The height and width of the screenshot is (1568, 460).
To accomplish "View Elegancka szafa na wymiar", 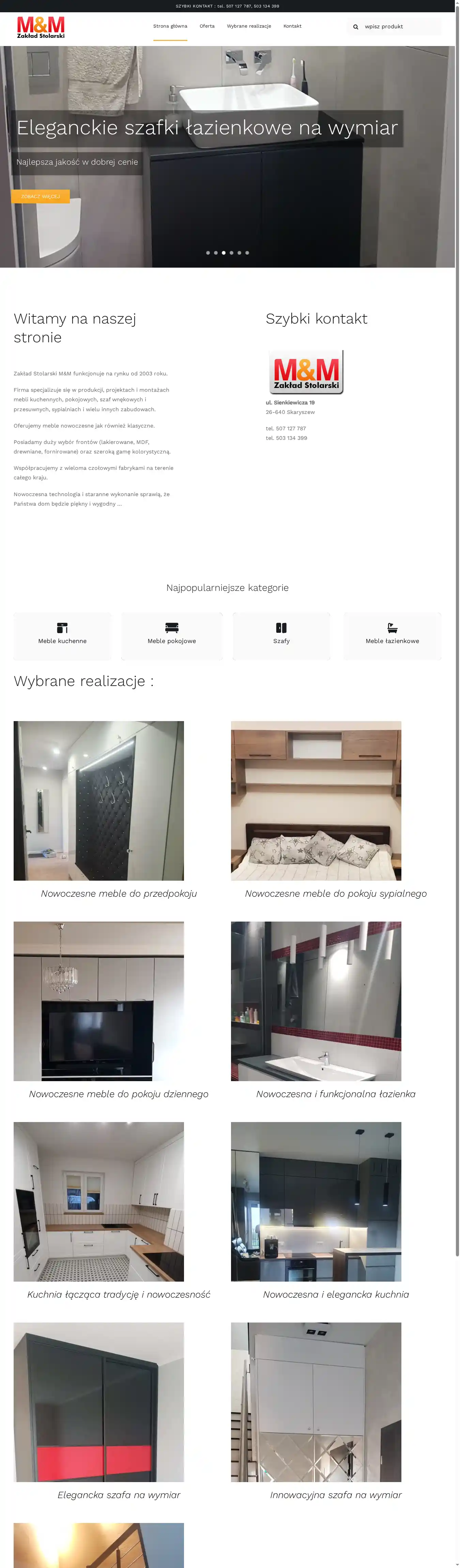I will pyautogui.click(x=98, y=1402).
